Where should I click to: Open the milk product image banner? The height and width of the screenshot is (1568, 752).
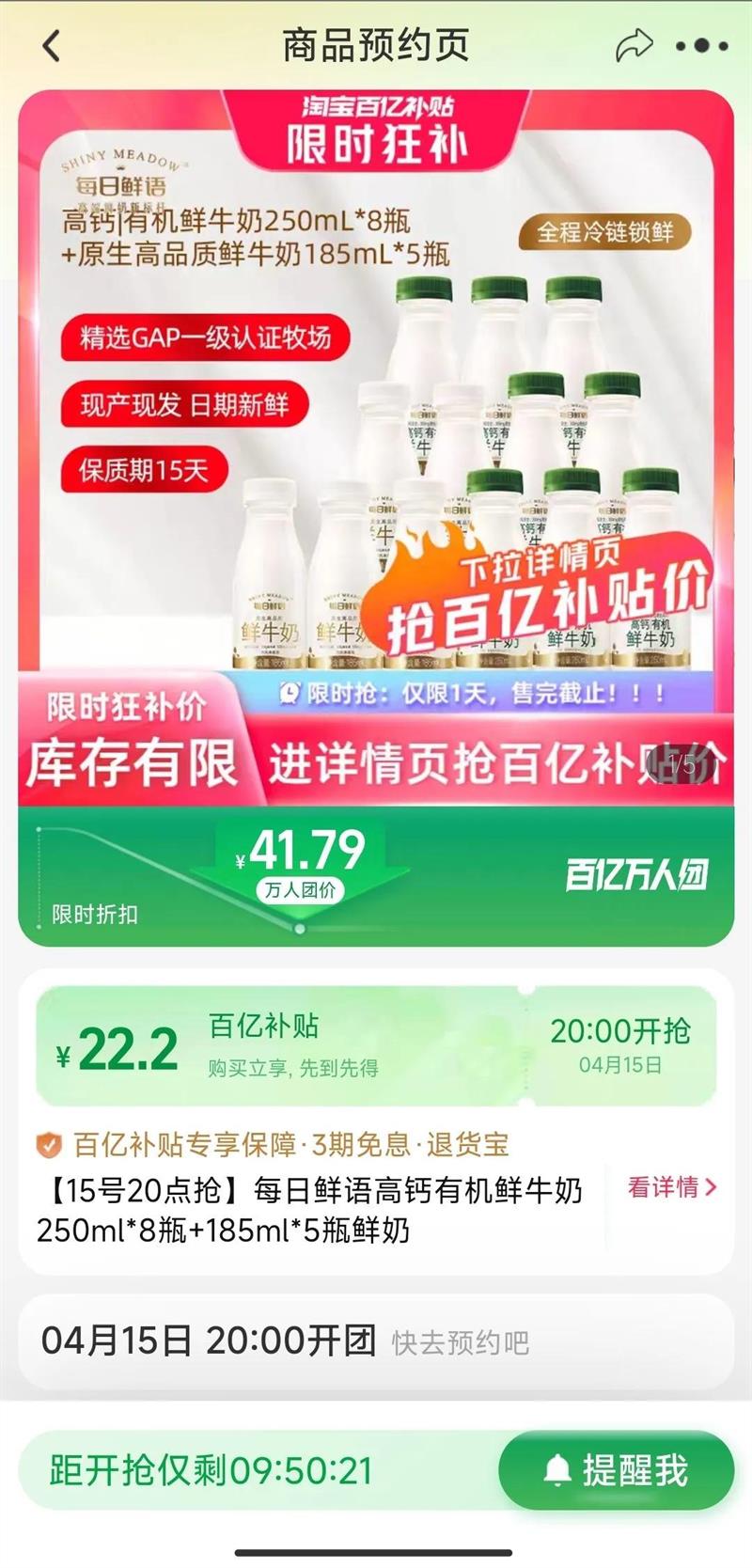click(376, 447)
